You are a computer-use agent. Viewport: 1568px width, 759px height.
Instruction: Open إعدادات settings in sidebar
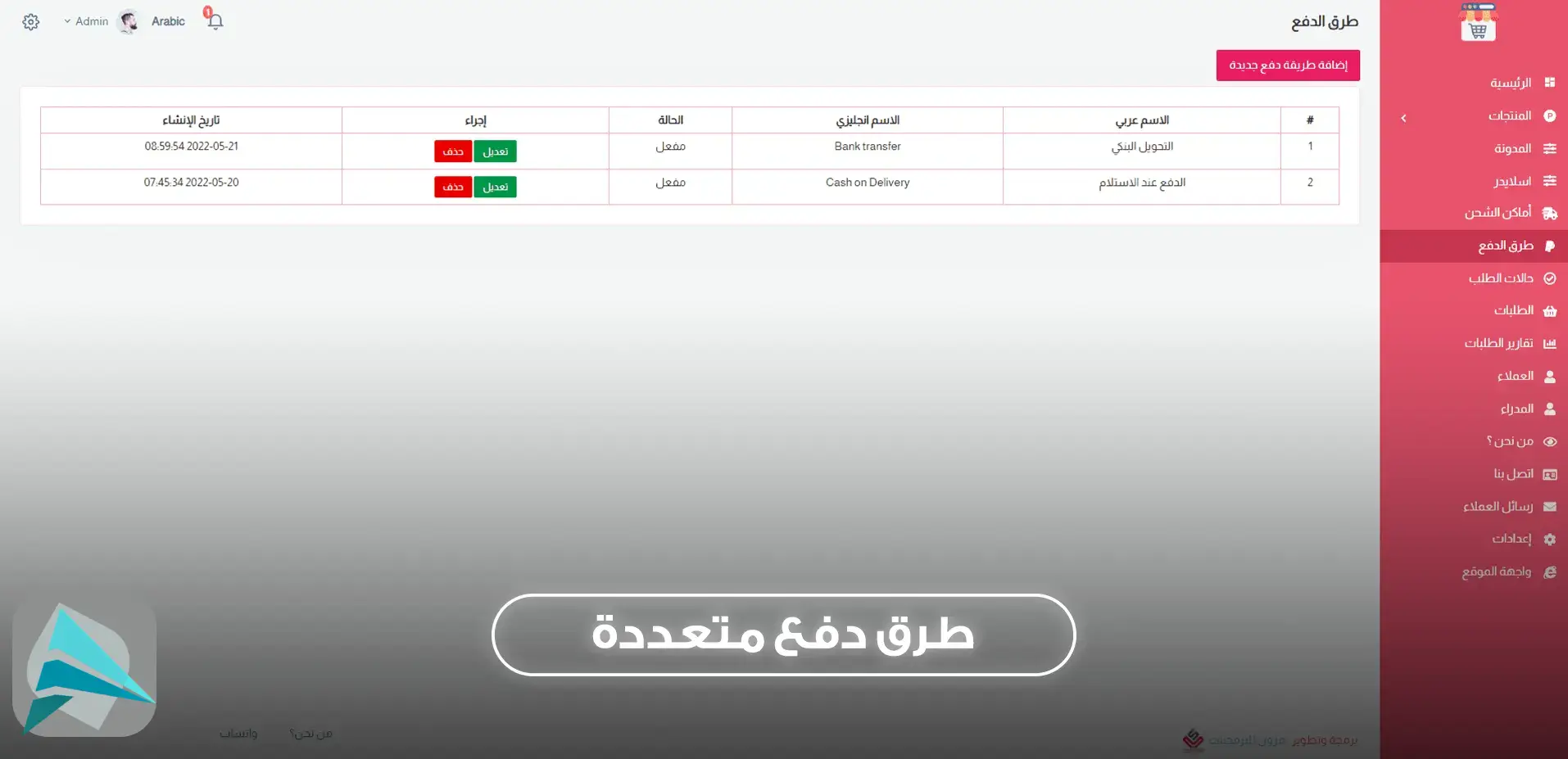(1511, 539)
